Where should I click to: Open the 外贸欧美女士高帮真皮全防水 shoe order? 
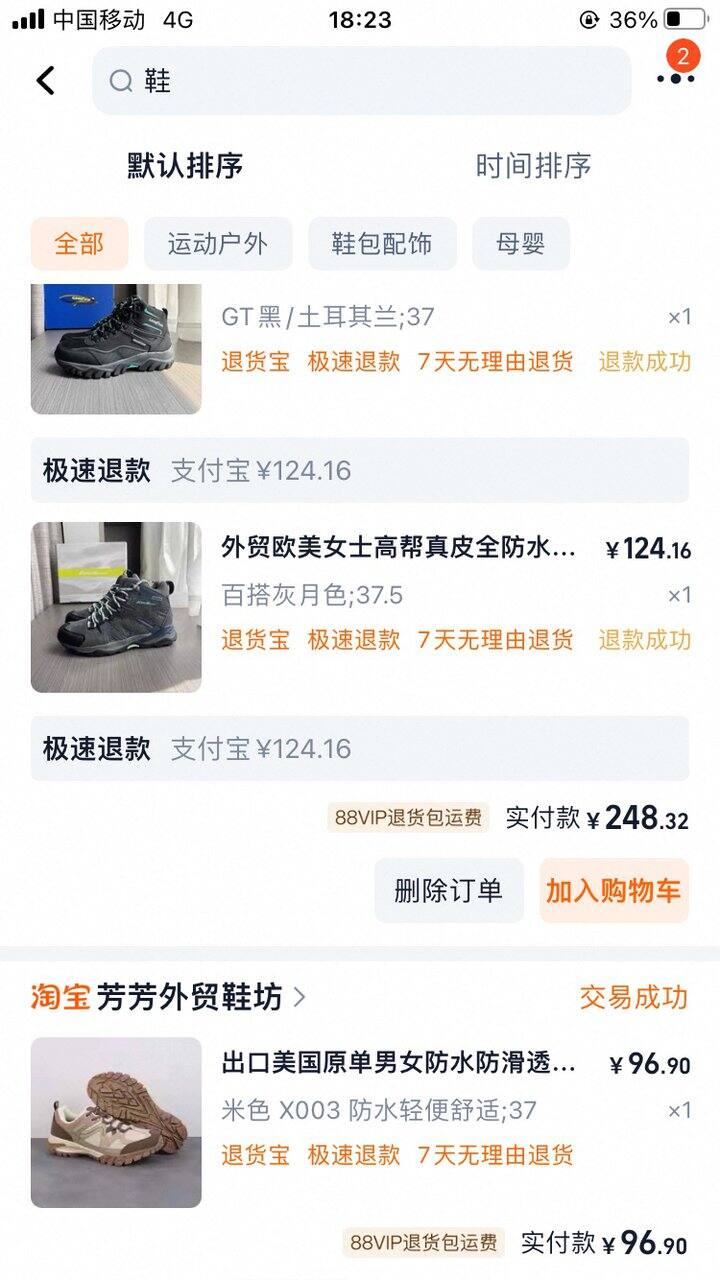(x=398, y=548)
